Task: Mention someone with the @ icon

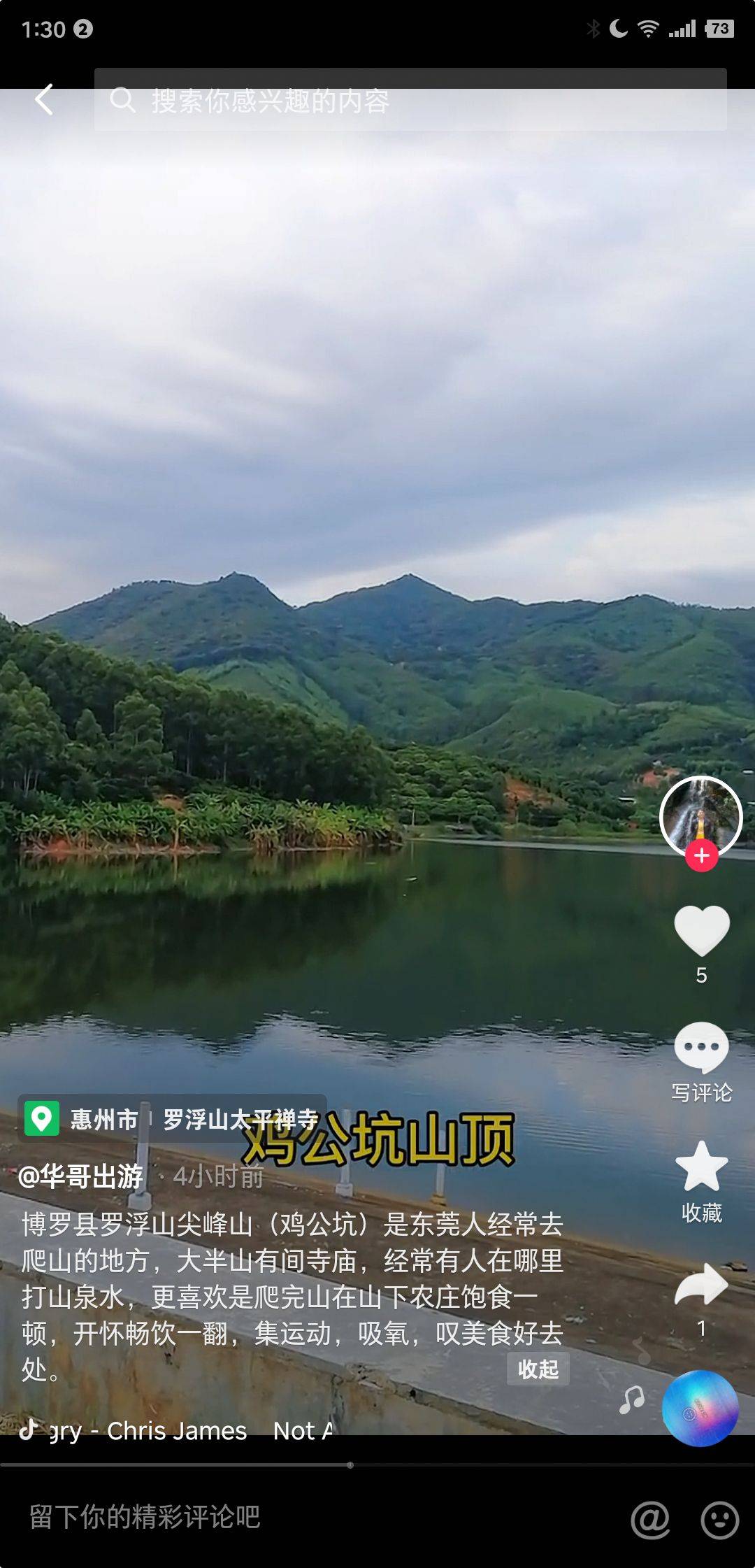Action: pyautogui.click(x=650, y=1520)
